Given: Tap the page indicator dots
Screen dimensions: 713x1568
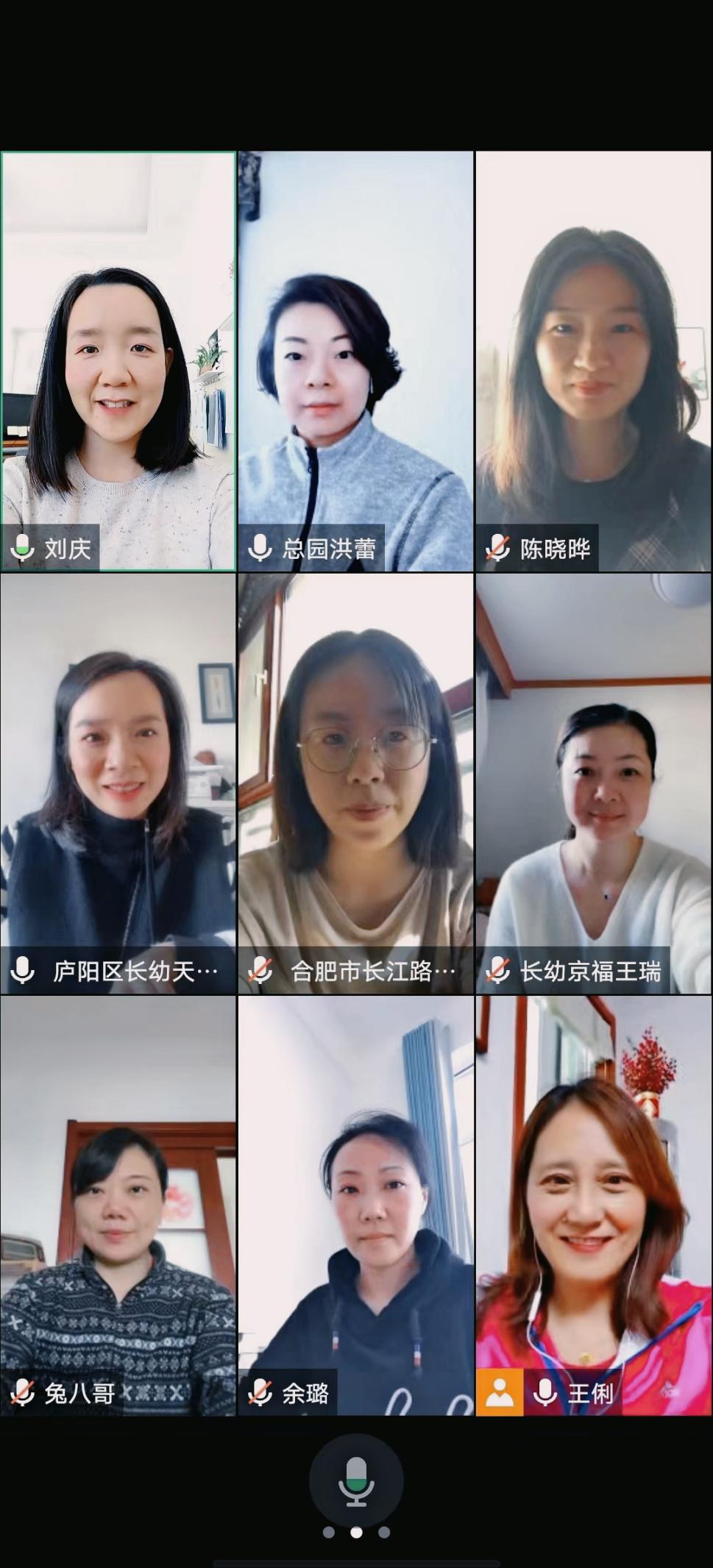Looking at the screenshot, I should tap(356, 1533).
